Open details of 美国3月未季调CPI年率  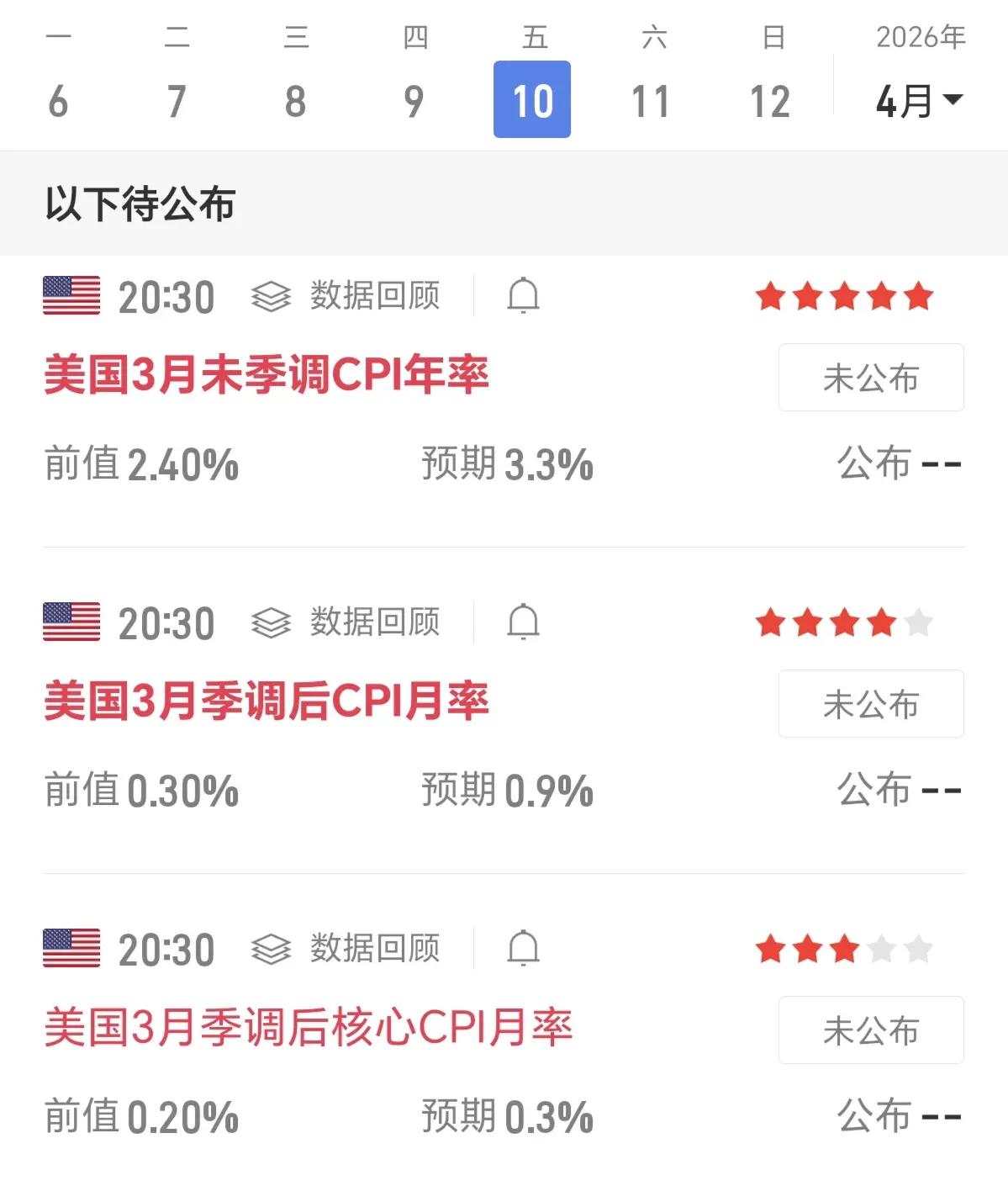pyautogui.click(x=267, y=375)
